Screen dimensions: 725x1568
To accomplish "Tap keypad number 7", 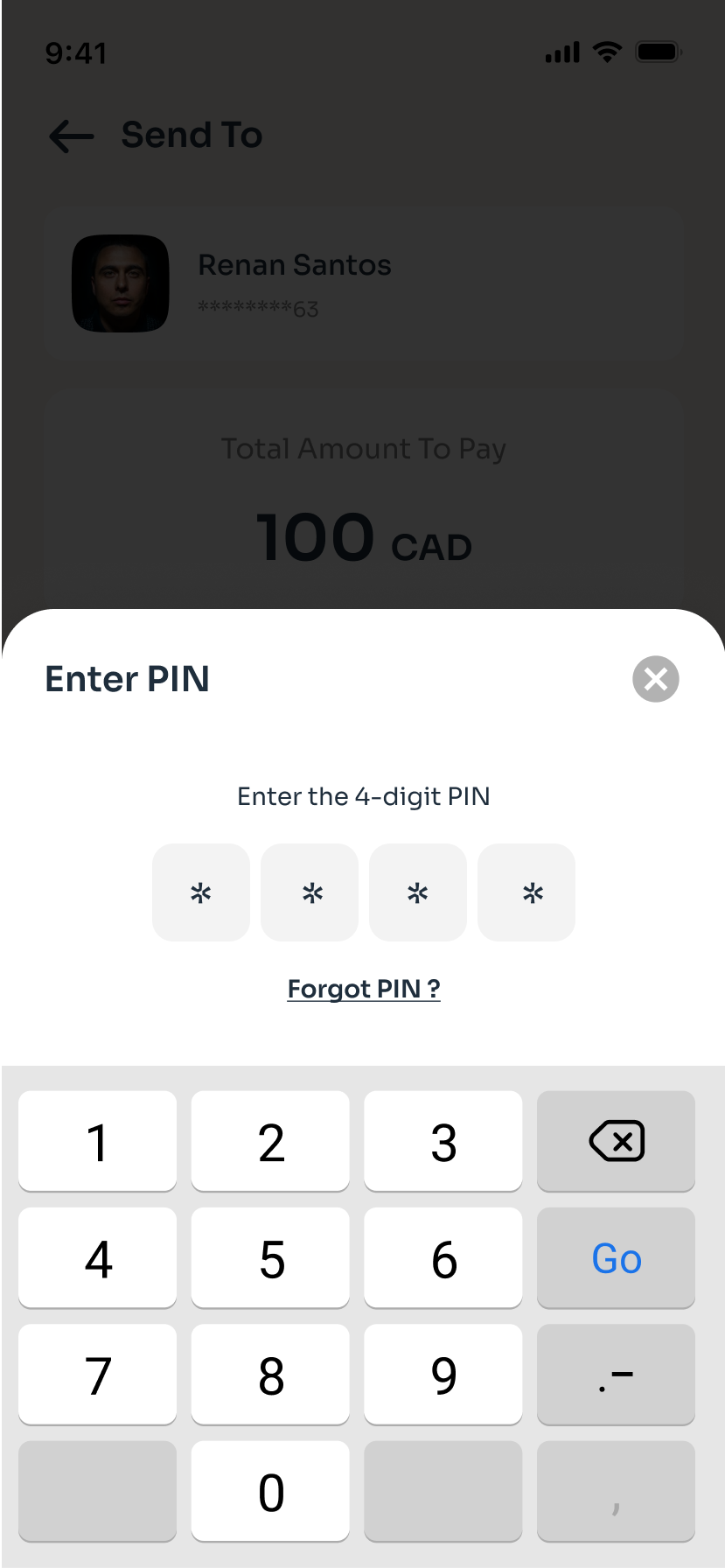I will coord(97,1375).
